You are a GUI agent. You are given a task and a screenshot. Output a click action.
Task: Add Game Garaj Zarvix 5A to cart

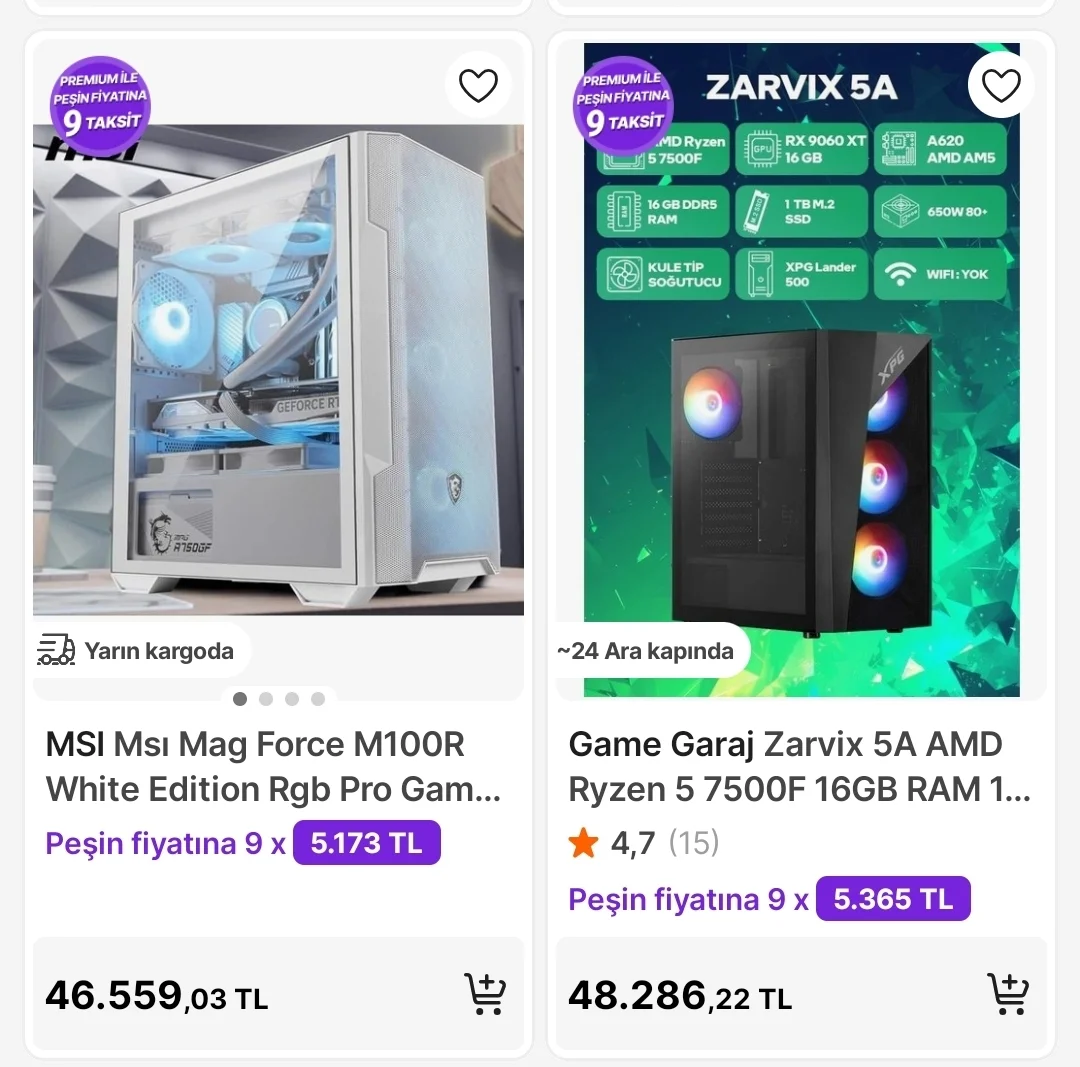pos(1008,994)
